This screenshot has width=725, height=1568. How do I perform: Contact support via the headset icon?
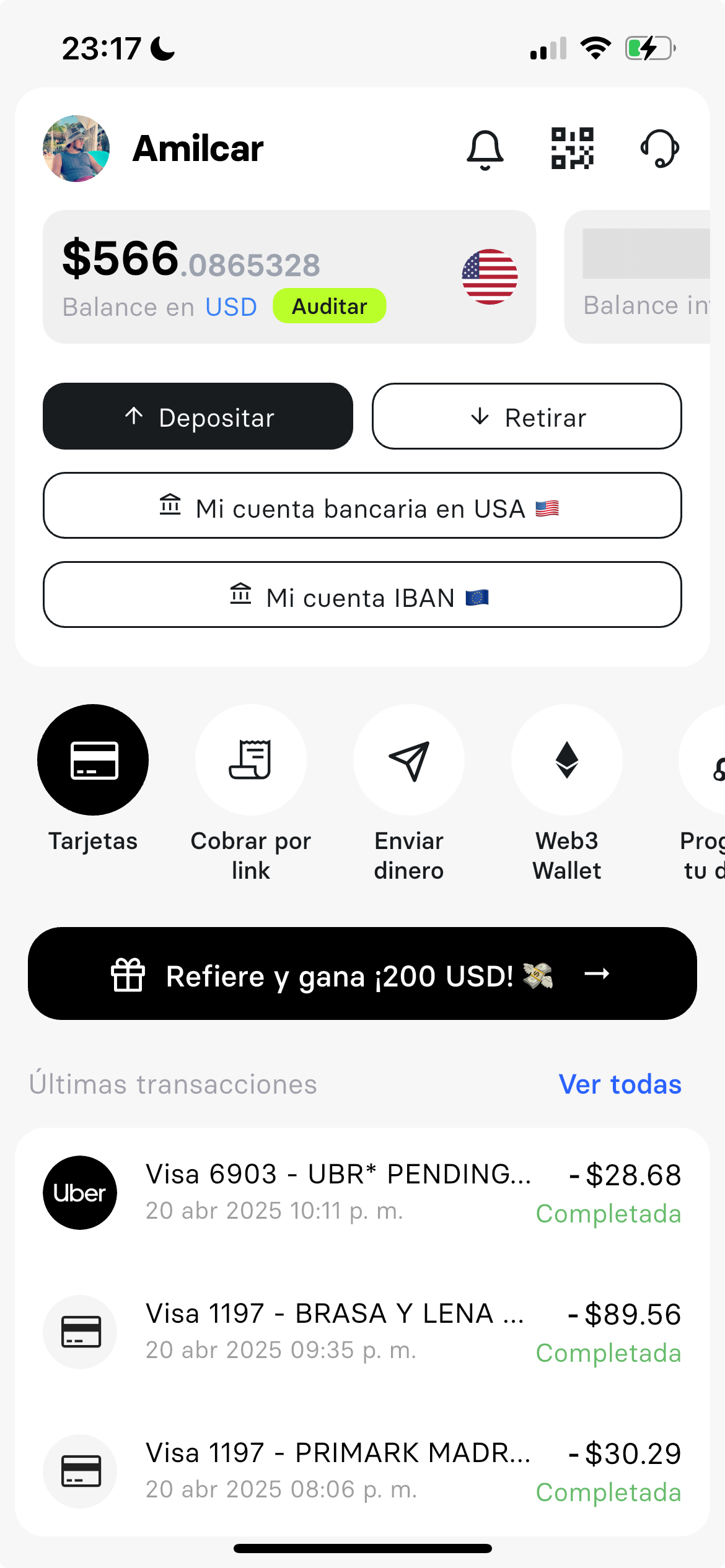click(x=659, y=150)
